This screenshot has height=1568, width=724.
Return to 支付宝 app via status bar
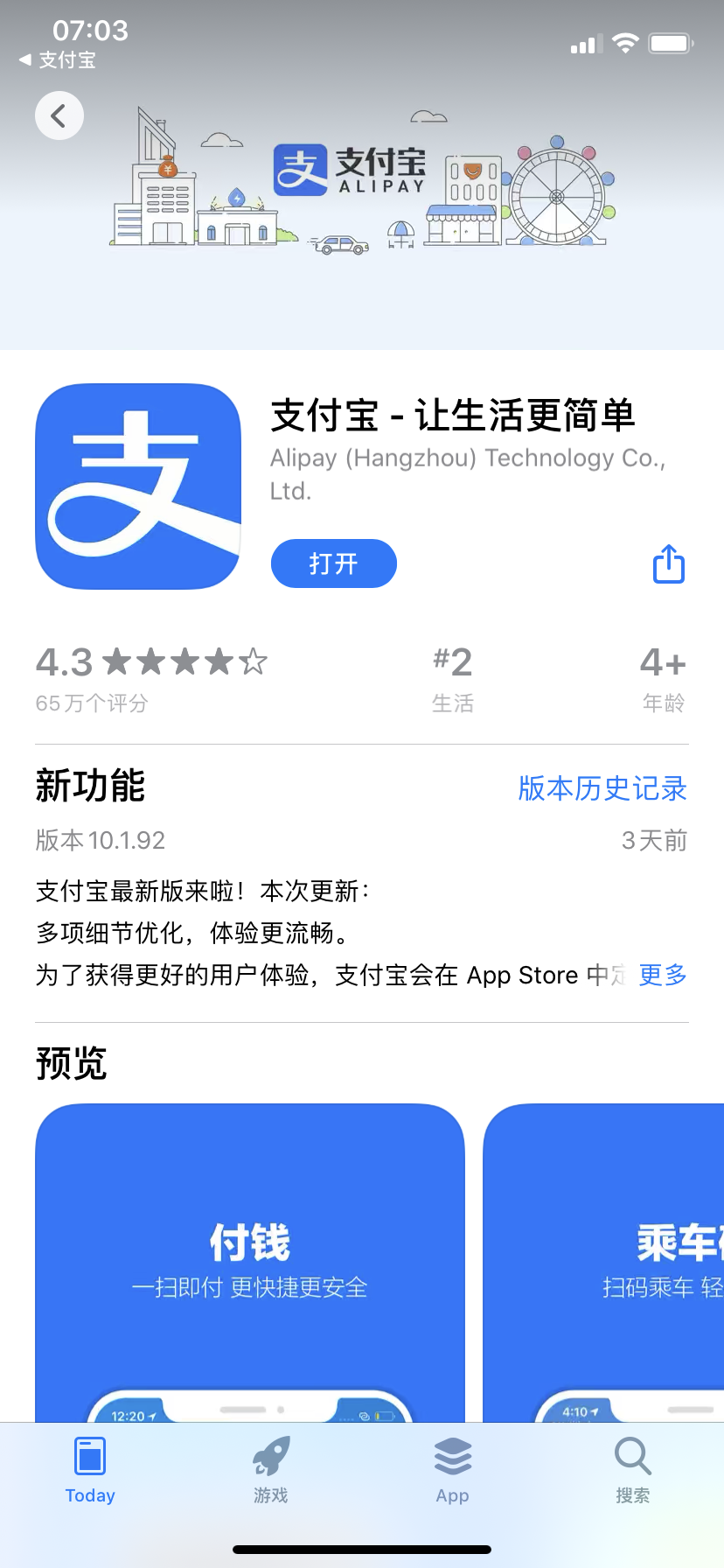[58, 59]
